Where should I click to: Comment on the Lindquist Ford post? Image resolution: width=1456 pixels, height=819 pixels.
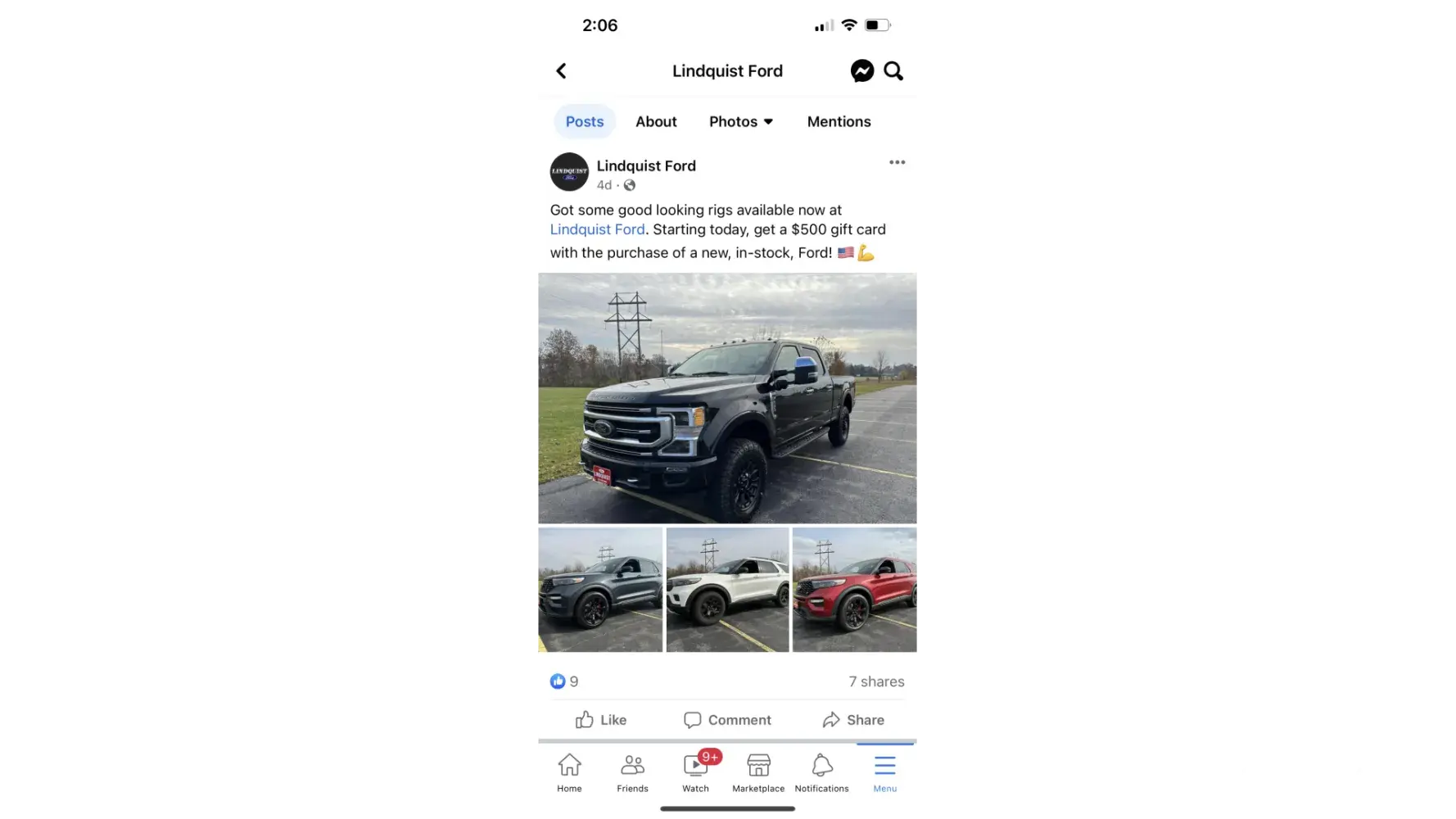tap(727, 720)
